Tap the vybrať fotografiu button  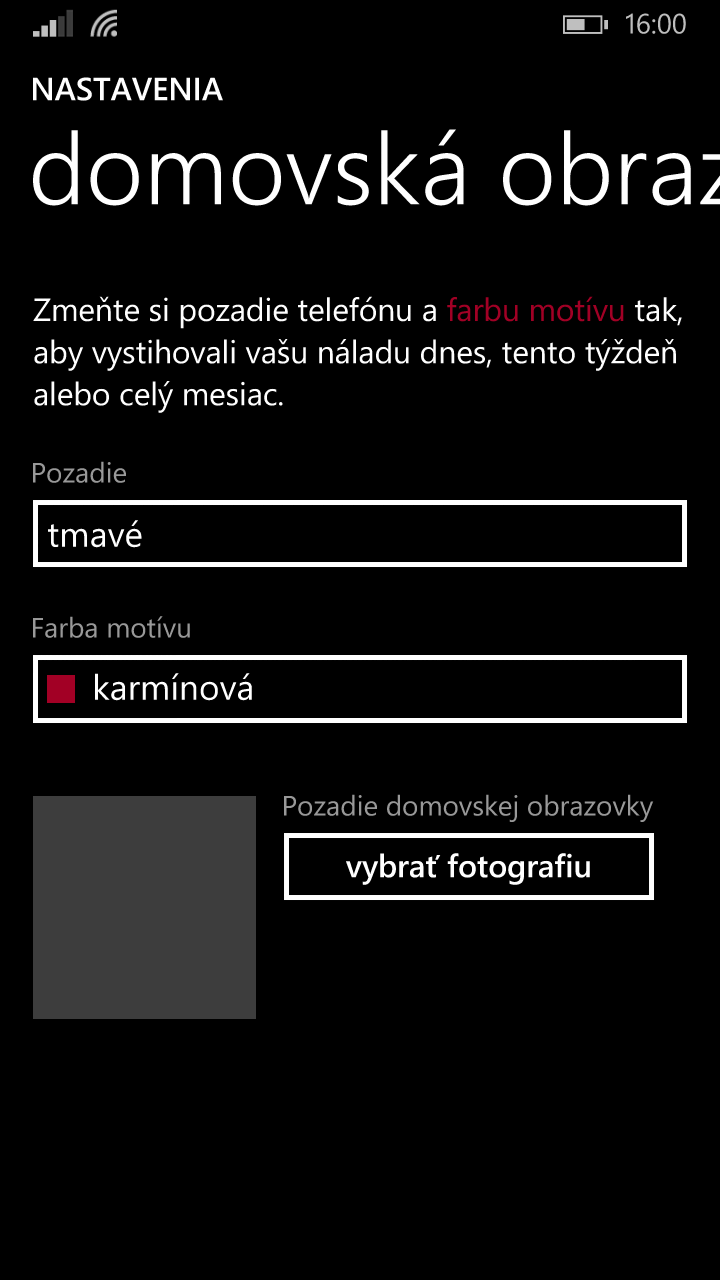(468, 867)
